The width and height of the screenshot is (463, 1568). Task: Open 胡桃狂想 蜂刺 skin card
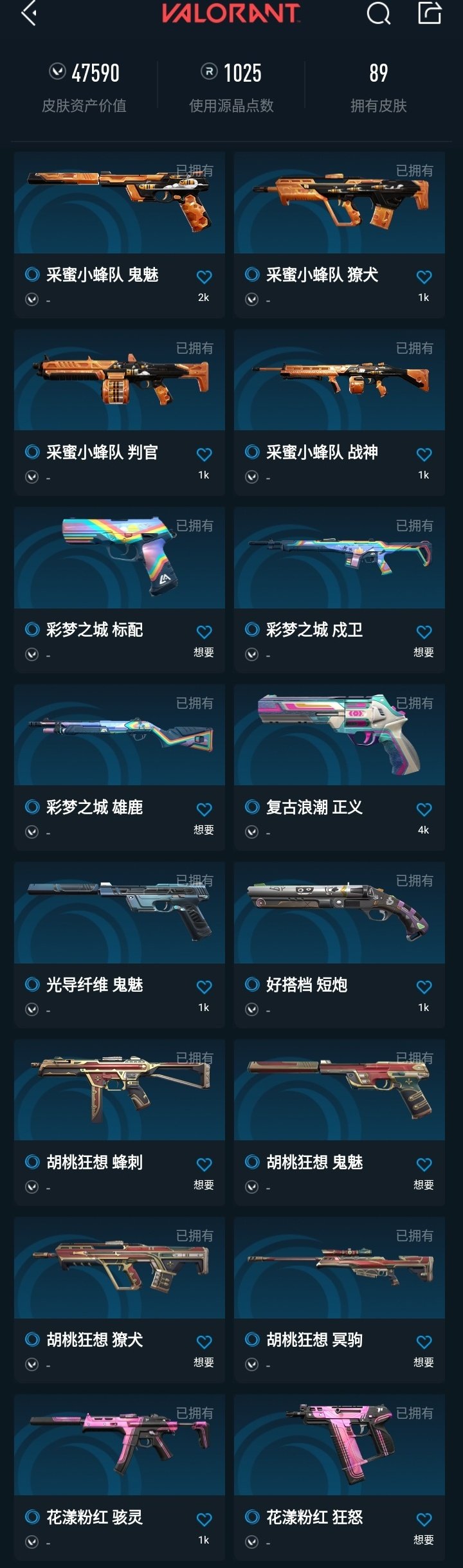pyautogui.click(x=120, y=1091)
